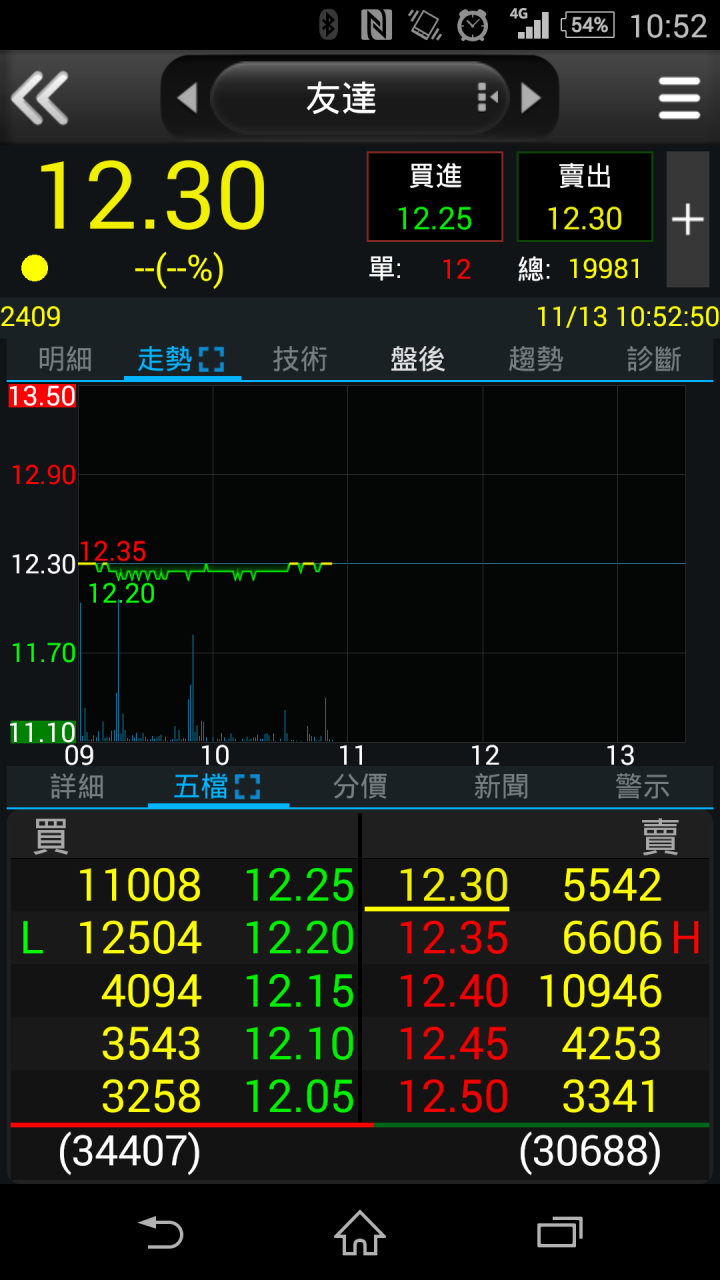Select the 12.35 ask price row
Screen dimensions: 720x1280
click(536, 938)
